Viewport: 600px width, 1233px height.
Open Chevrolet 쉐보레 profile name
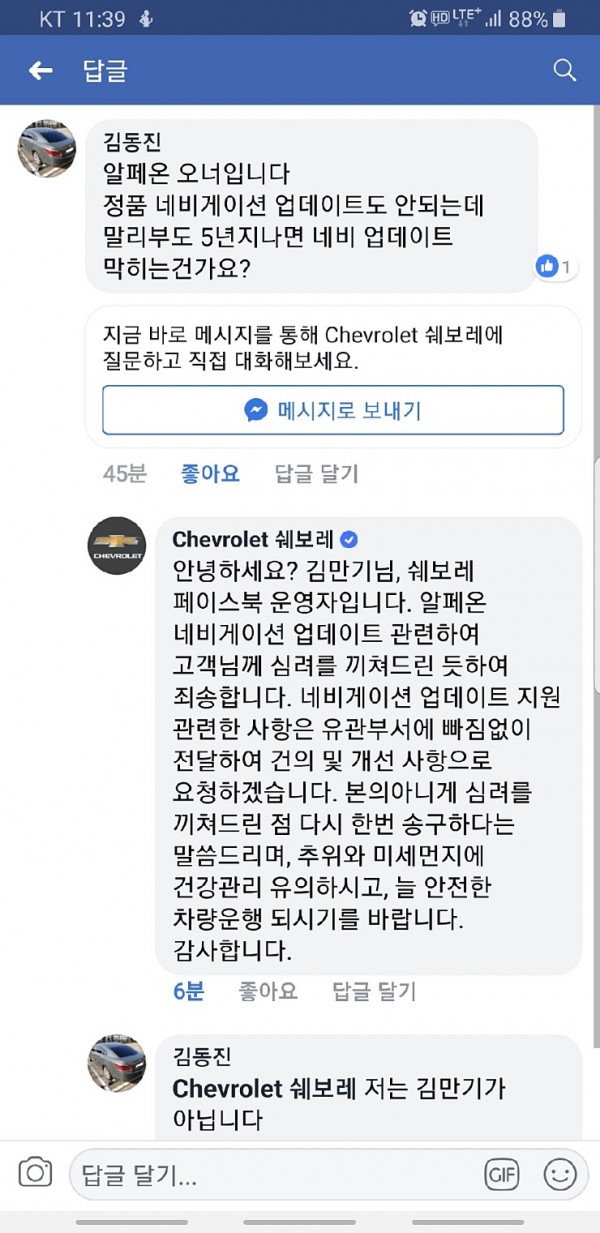click(253, 539)
